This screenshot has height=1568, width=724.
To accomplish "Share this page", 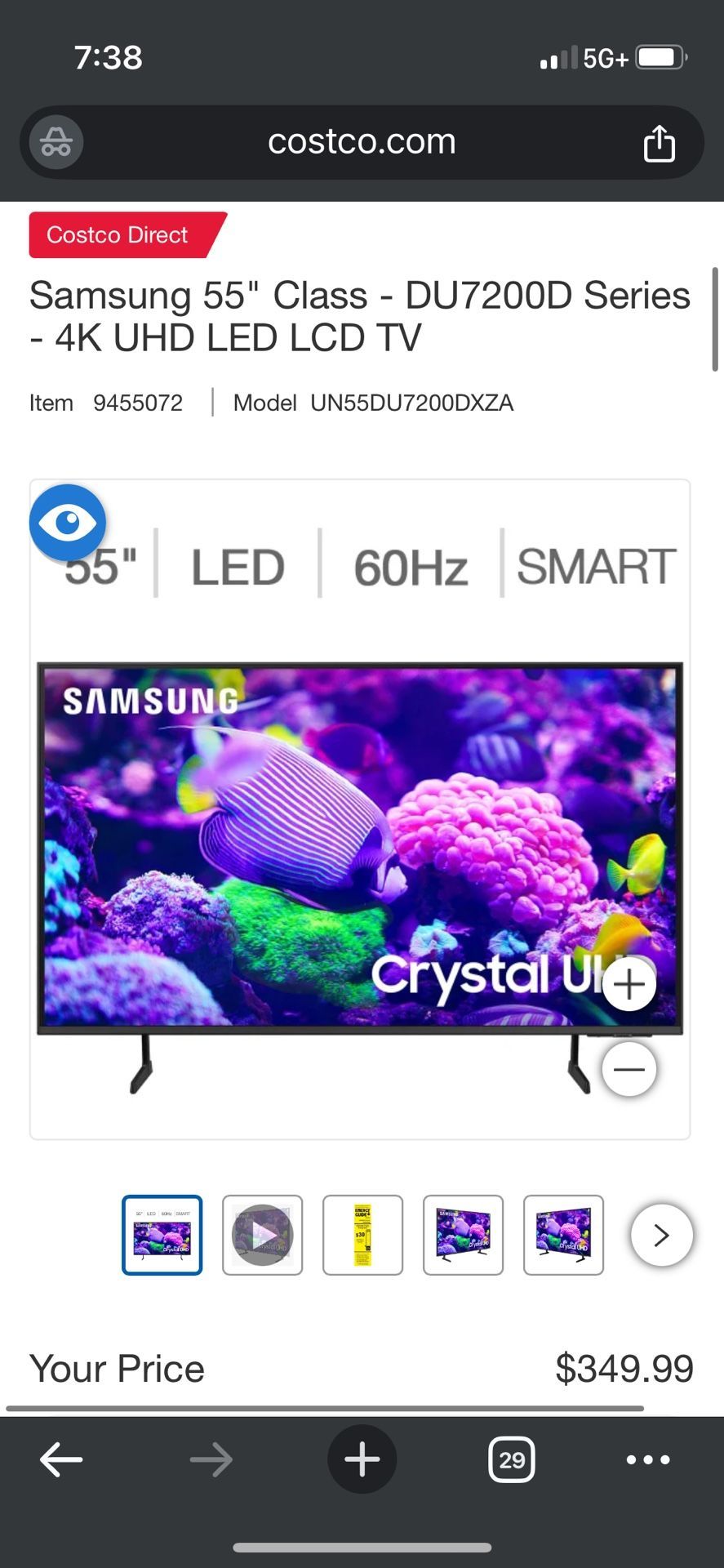I will point(659,144).
